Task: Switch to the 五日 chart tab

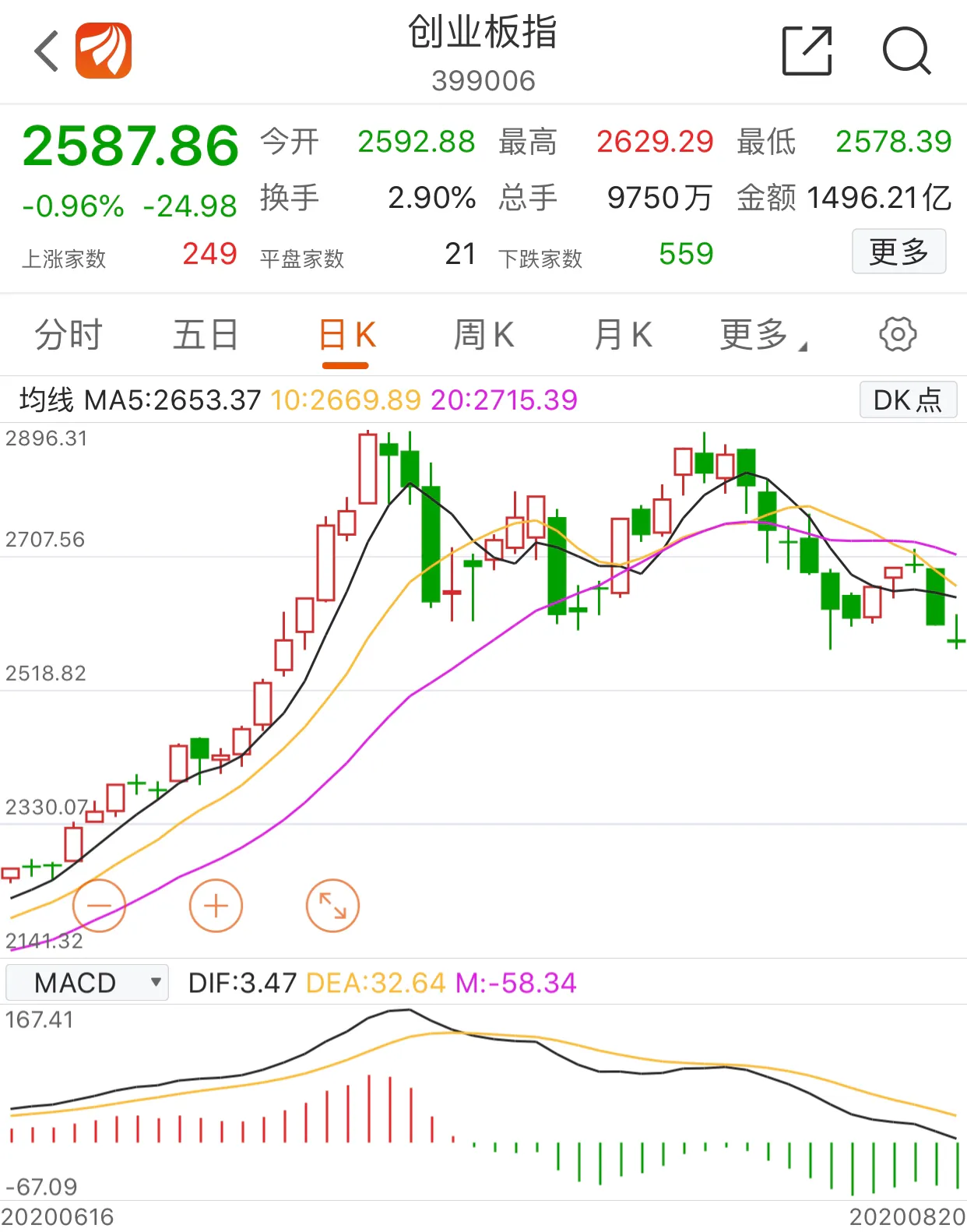Action: pyautogui.click(x=206, y=335)
